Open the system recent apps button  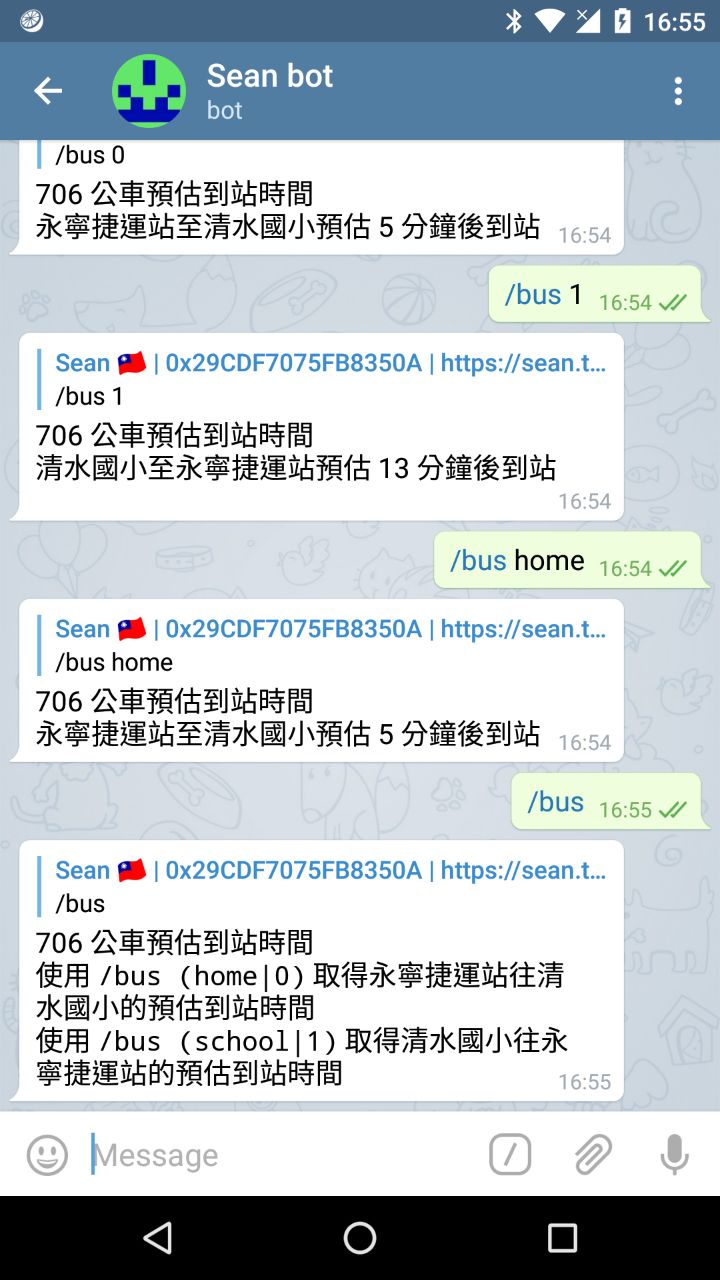[562, 1238]
